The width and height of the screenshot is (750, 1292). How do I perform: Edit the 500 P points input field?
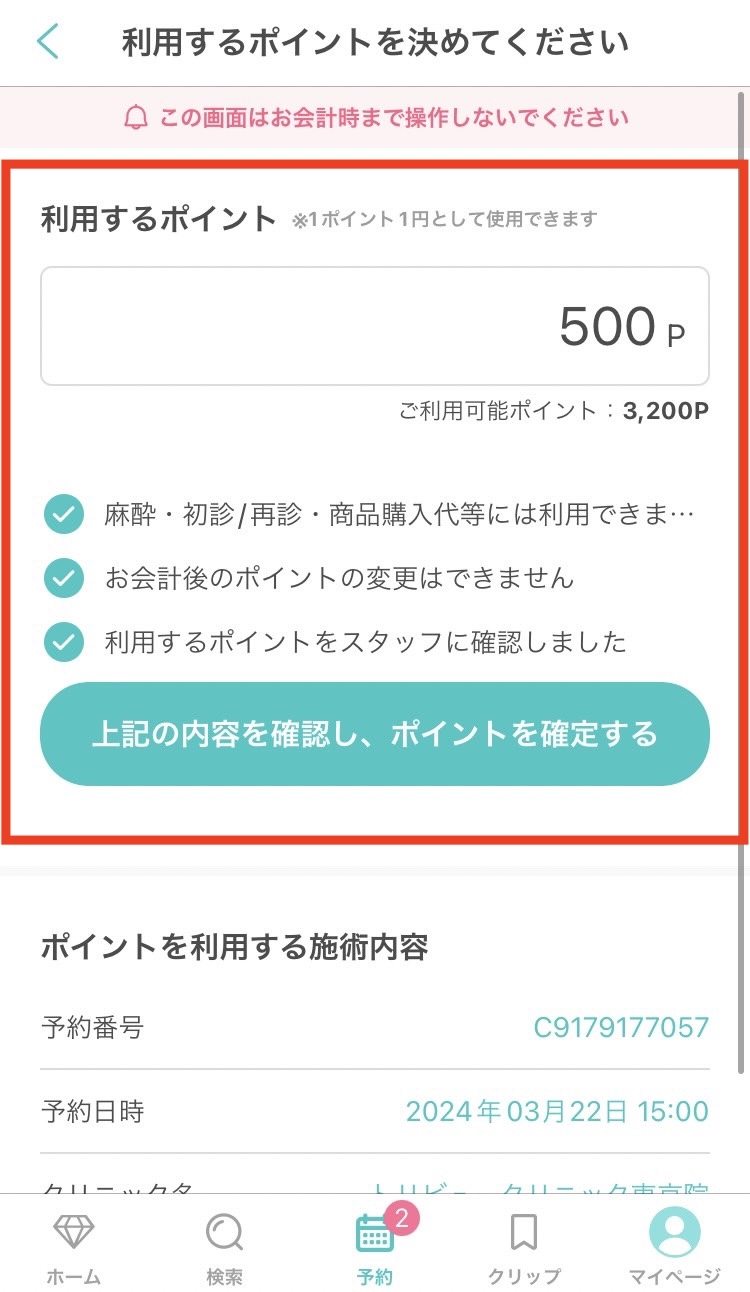click(374, 326)
